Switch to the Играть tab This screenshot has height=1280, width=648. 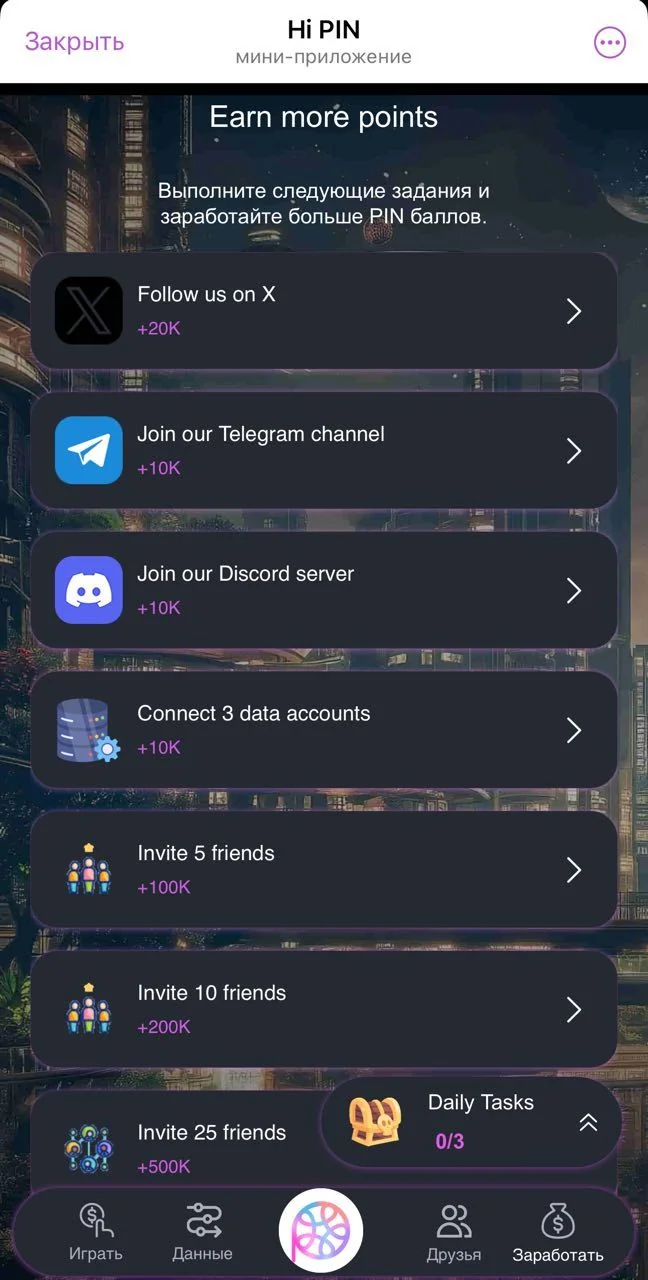click(96, 1232)
